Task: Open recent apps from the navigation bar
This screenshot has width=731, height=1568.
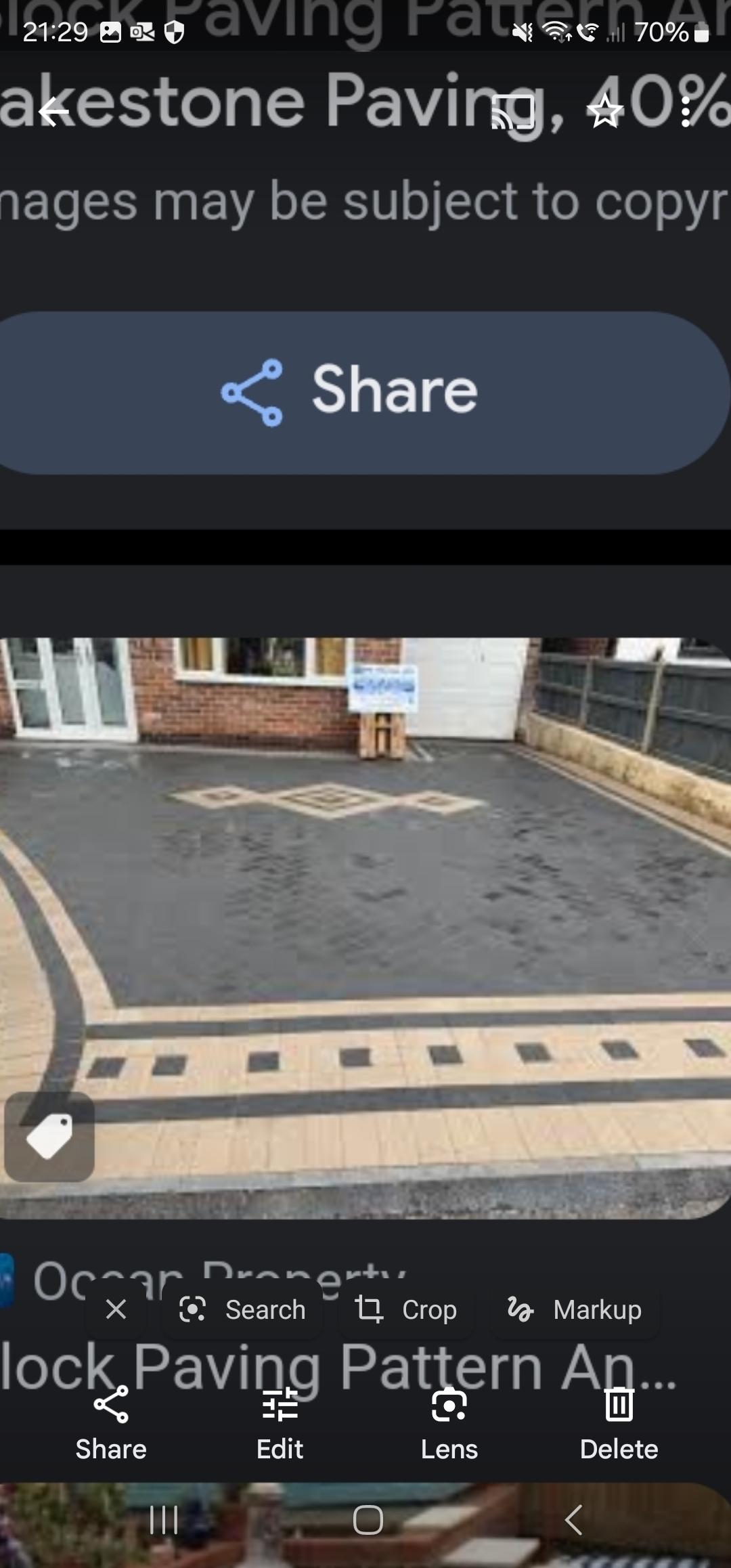Action: pyautogui.click(x=164, y=1520)
